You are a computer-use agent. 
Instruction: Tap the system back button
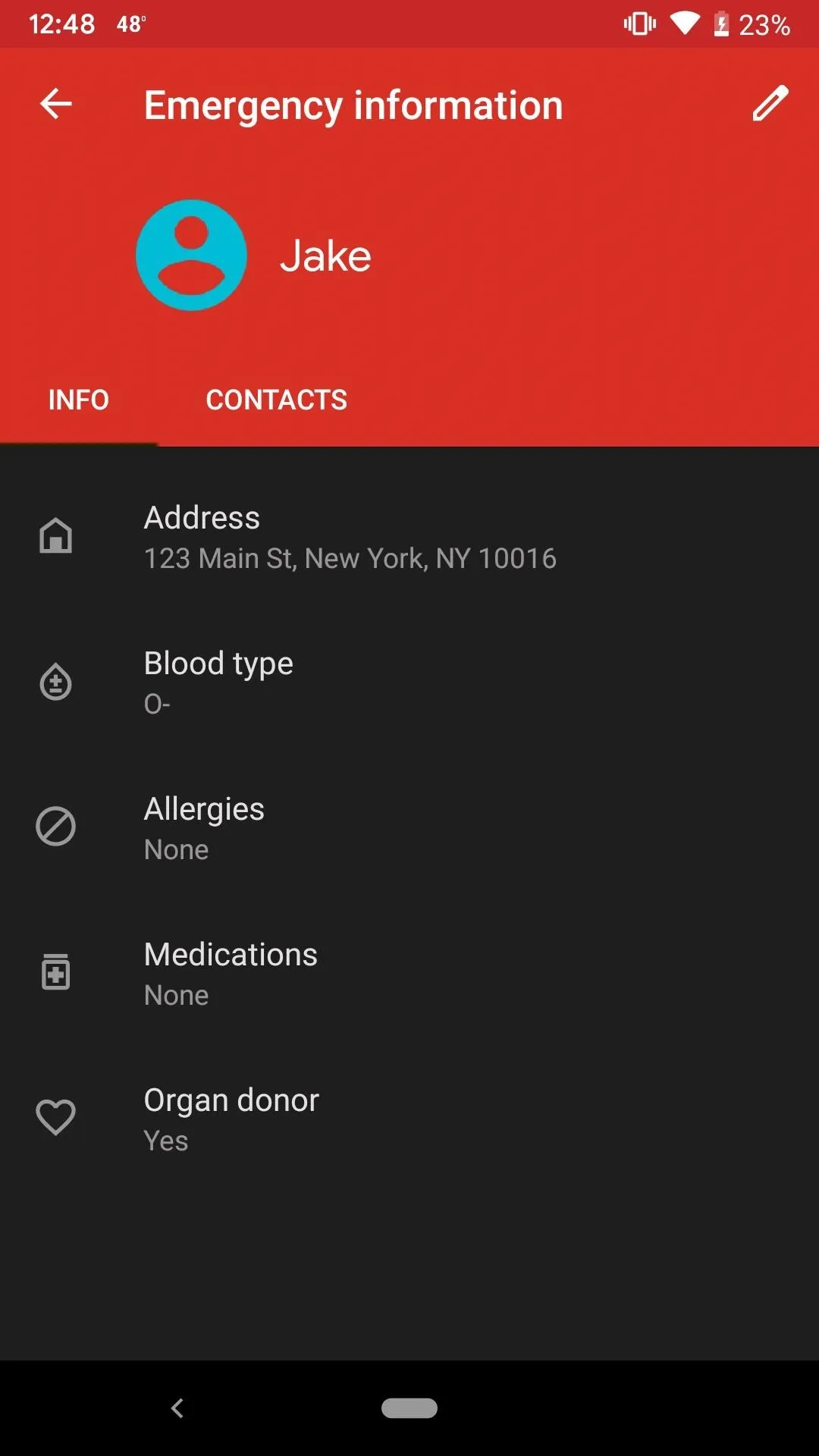[x=177, y=1408]
